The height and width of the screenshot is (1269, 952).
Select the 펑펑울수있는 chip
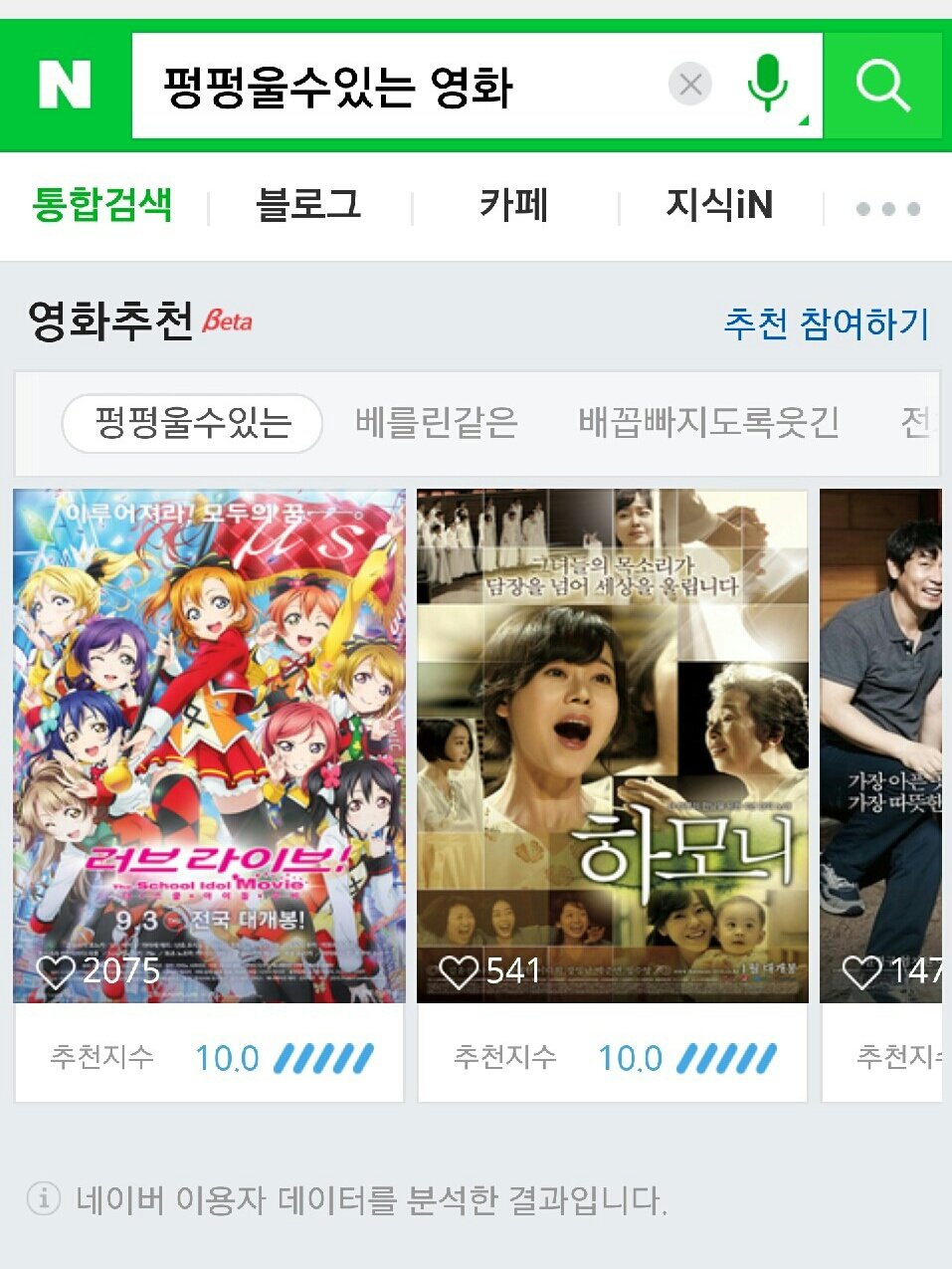[x=192, y=423]
